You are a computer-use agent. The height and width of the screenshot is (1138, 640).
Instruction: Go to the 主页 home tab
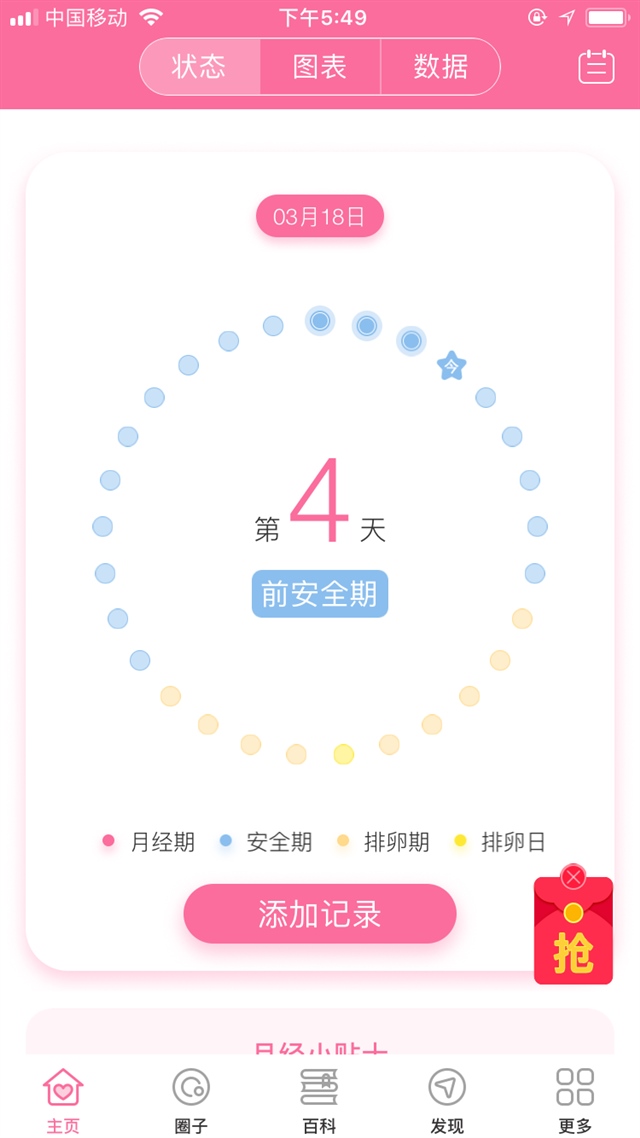click(63, 1099)
